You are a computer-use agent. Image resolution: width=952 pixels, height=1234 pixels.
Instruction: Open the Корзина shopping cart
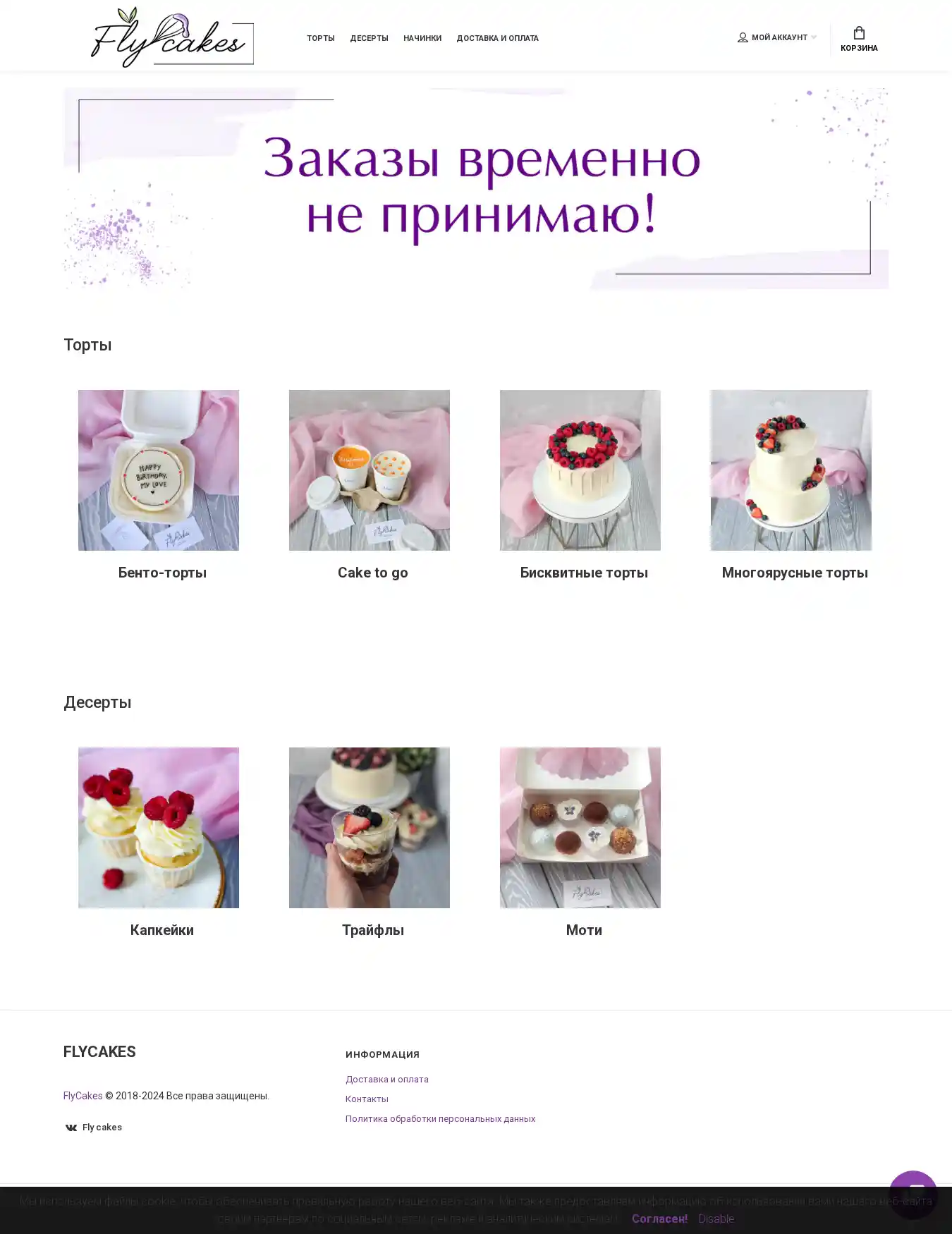[858, 39]
